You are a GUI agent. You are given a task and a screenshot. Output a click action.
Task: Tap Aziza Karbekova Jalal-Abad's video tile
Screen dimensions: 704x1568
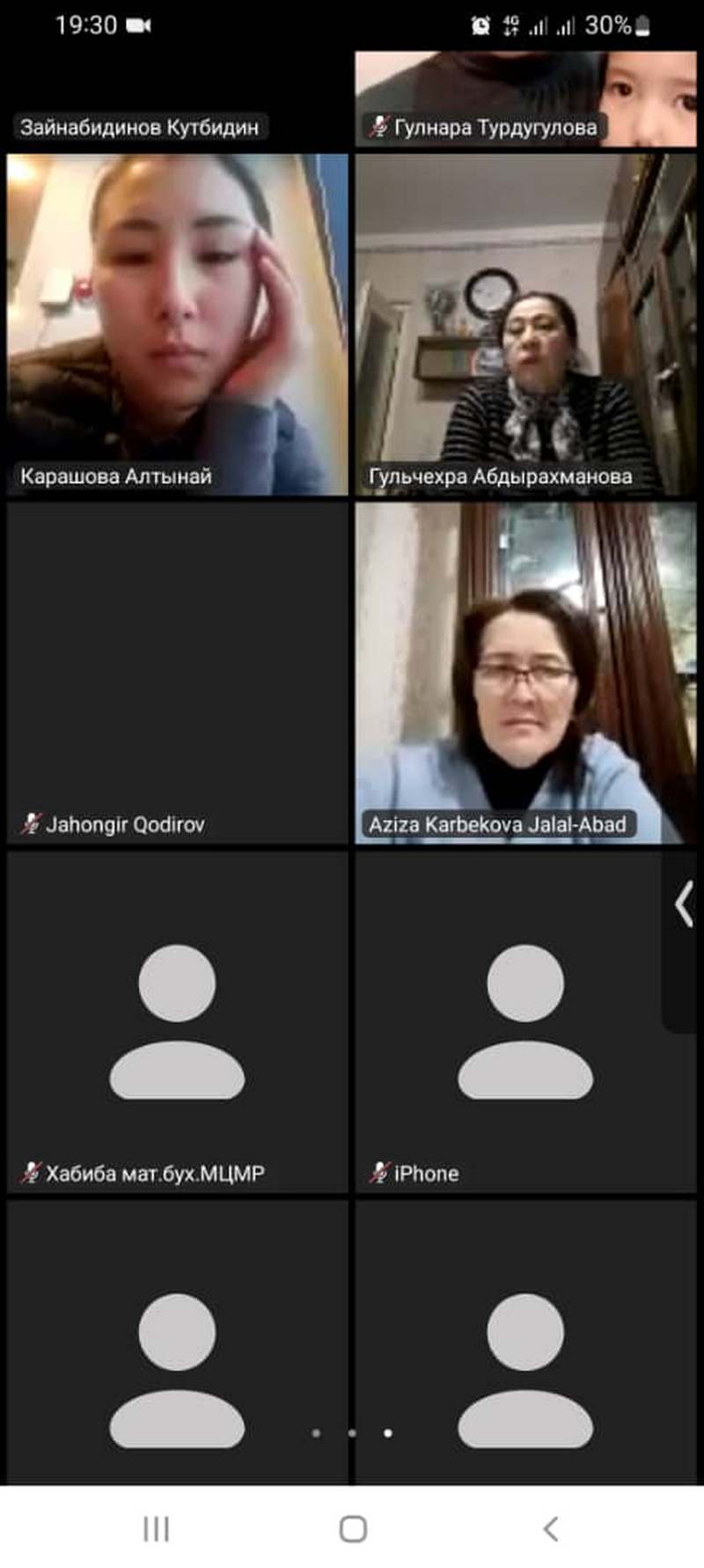[x=525, y=672]
